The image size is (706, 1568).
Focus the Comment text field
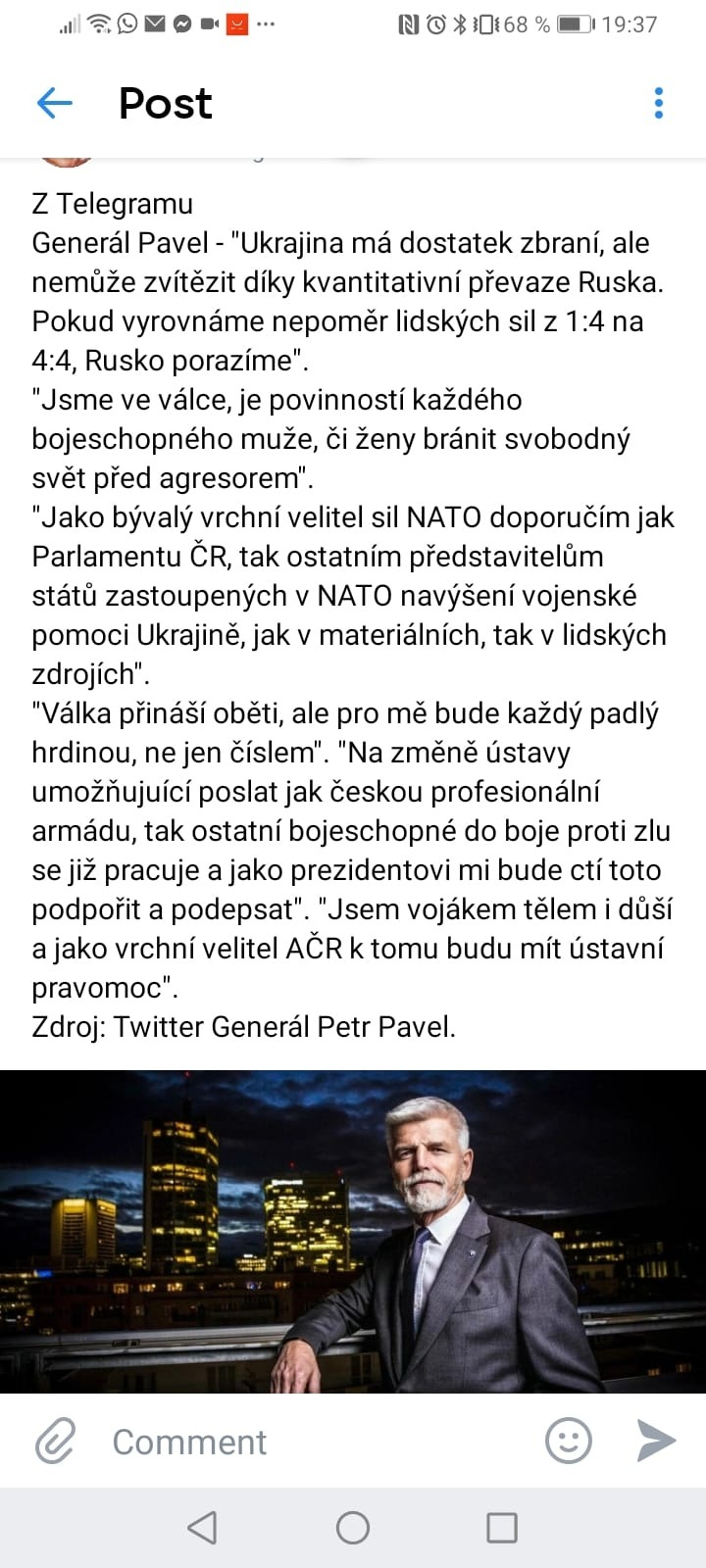(316, 1442)
